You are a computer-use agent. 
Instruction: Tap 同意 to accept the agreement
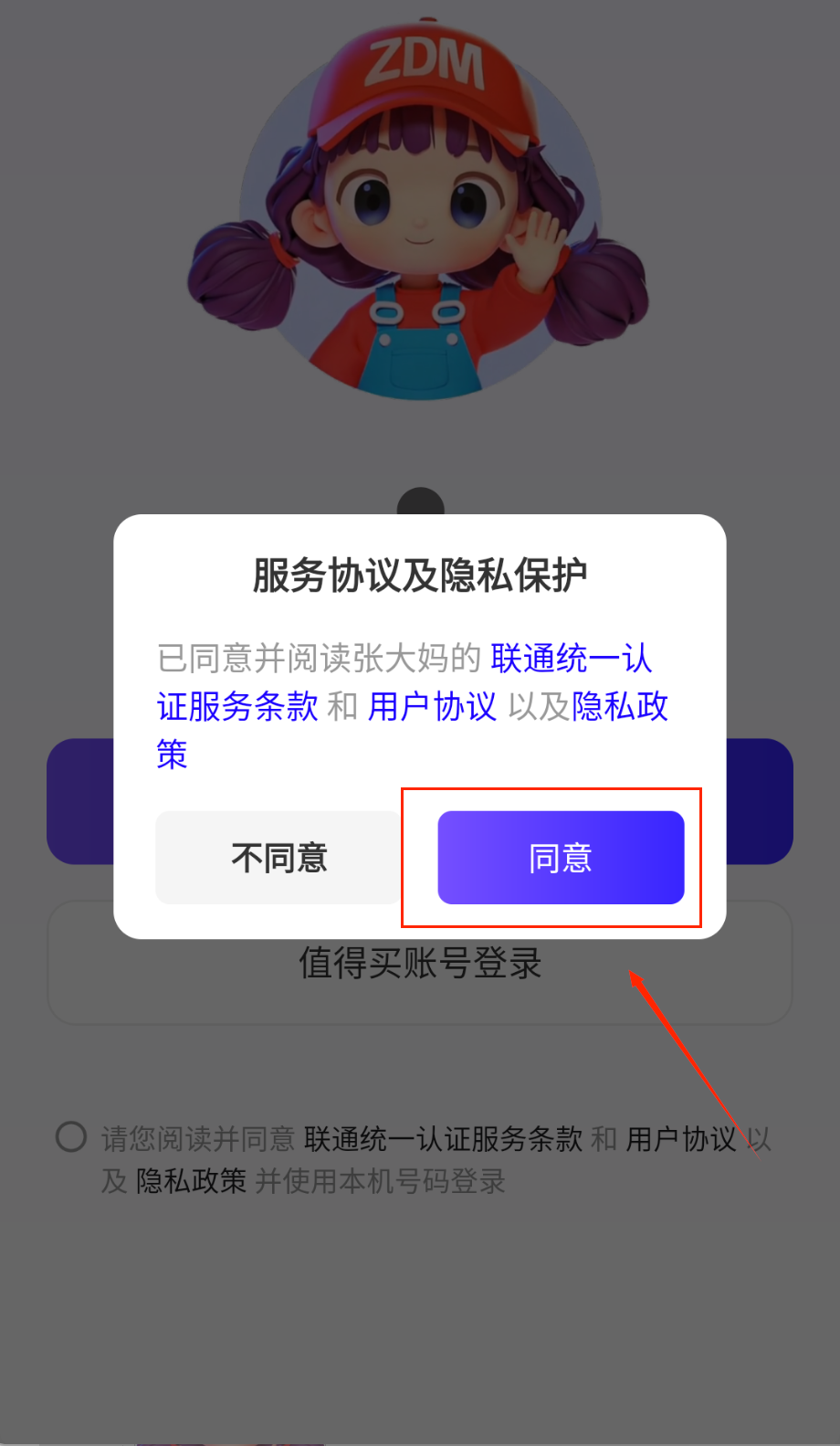click(561, 858)
